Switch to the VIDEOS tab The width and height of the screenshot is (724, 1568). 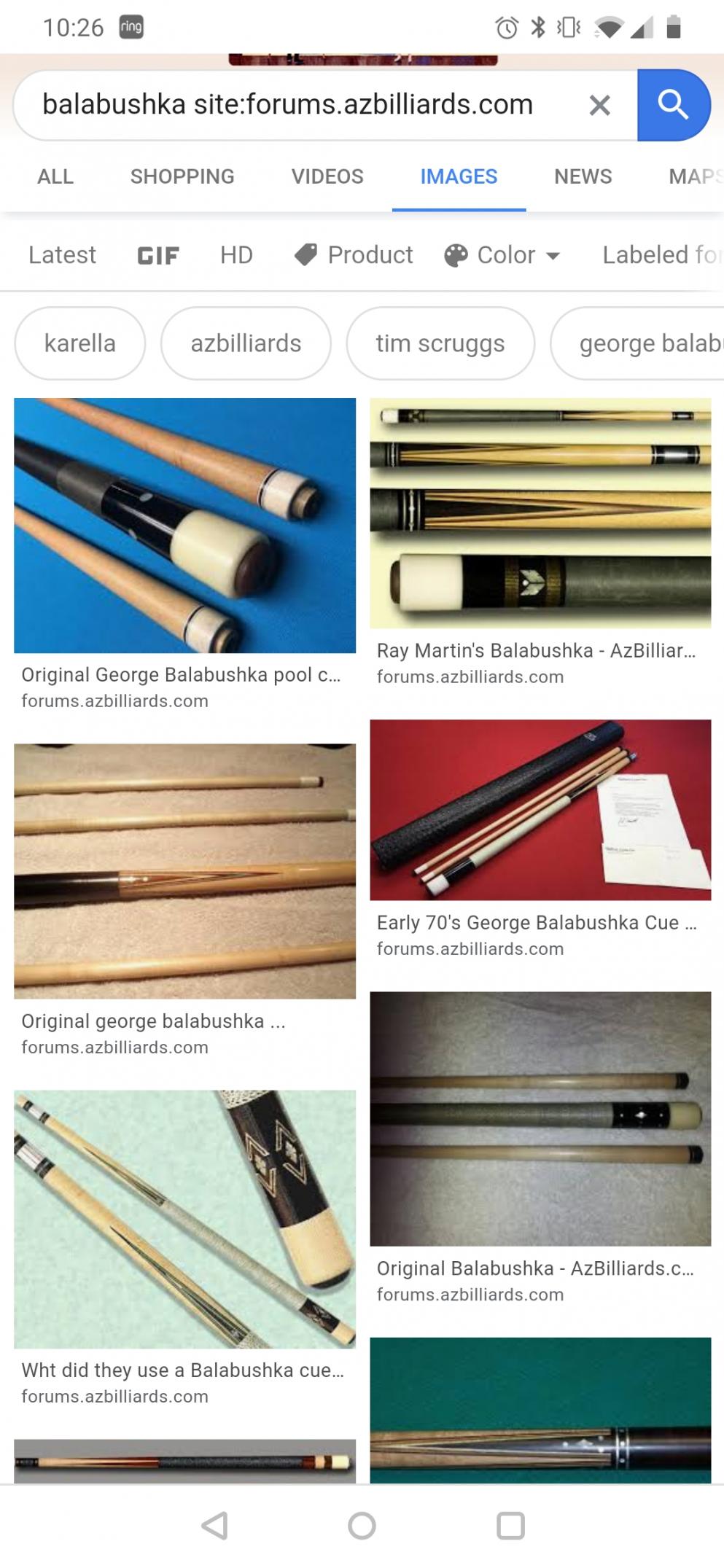click(327, 176)
